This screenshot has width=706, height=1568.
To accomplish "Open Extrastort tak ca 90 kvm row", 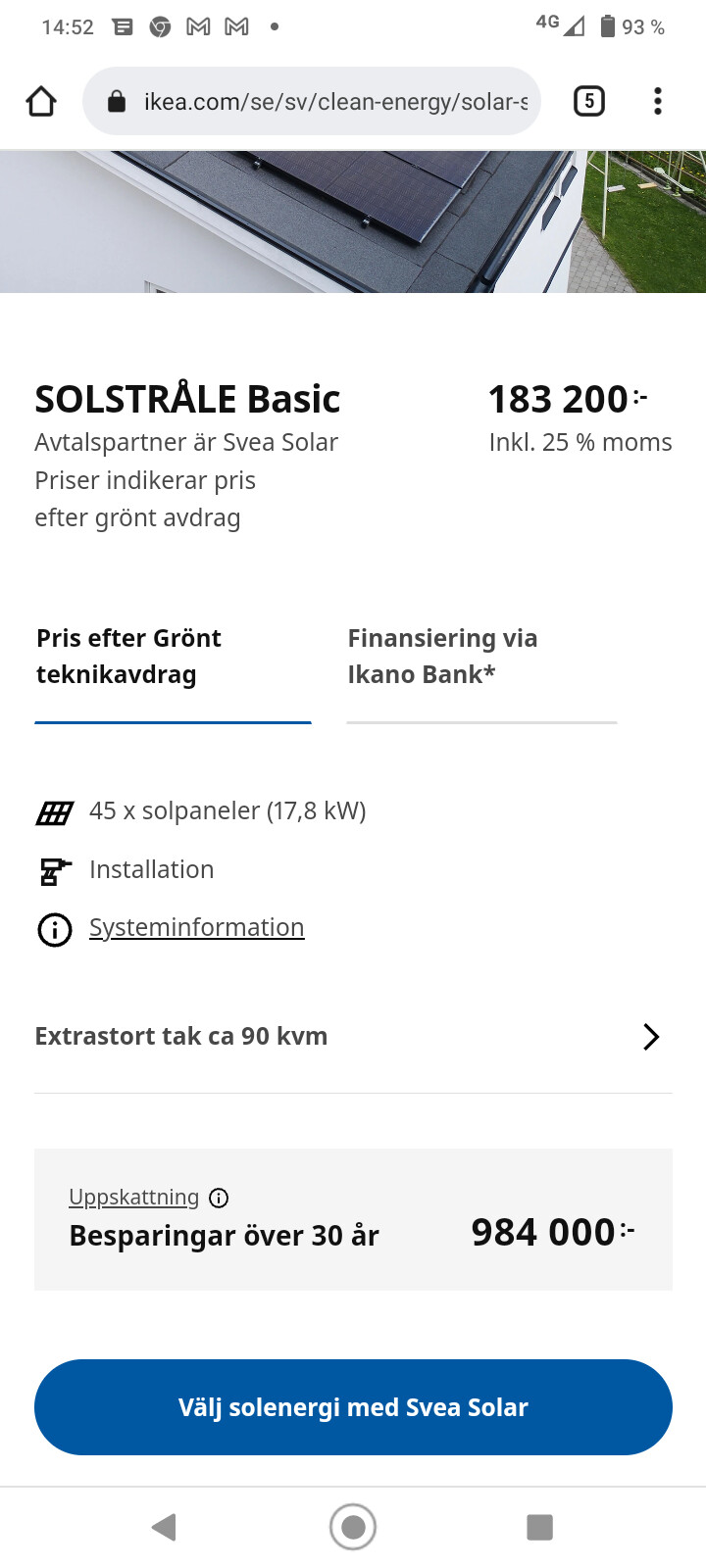I will pyautogui.click(x=353, y=1037).
